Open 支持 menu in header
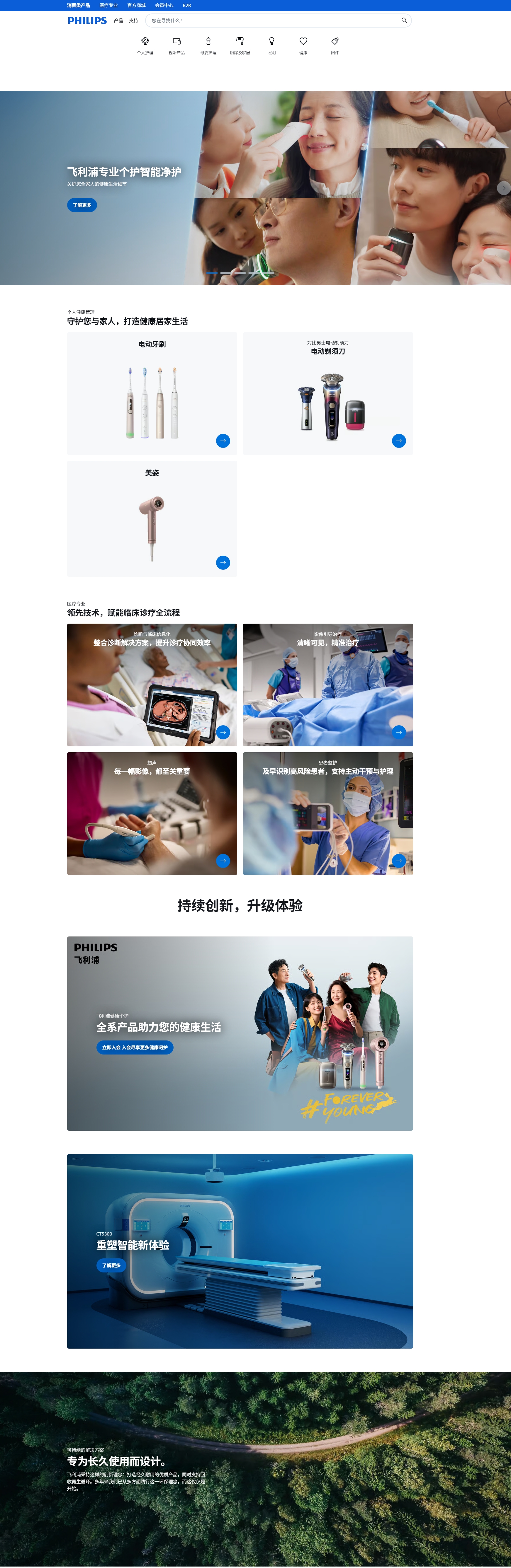 (133, 21)
